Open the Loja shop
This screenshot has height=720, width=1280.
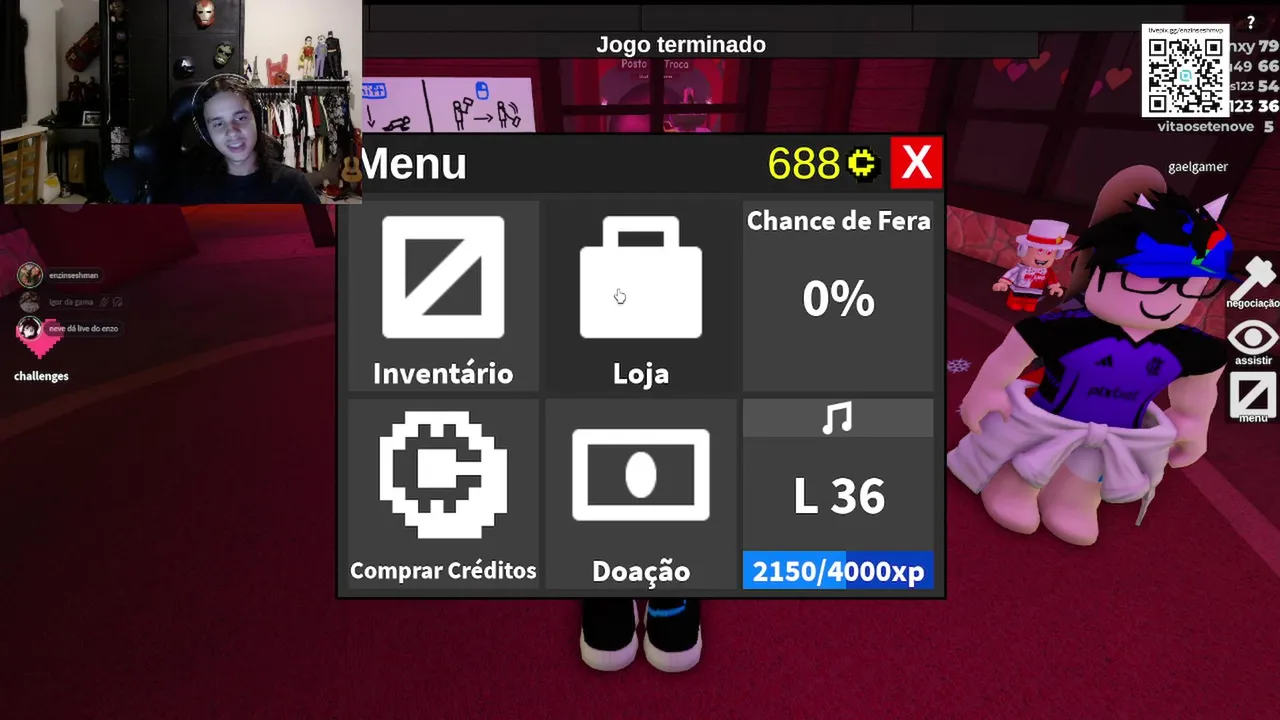(x=641, y=296)
